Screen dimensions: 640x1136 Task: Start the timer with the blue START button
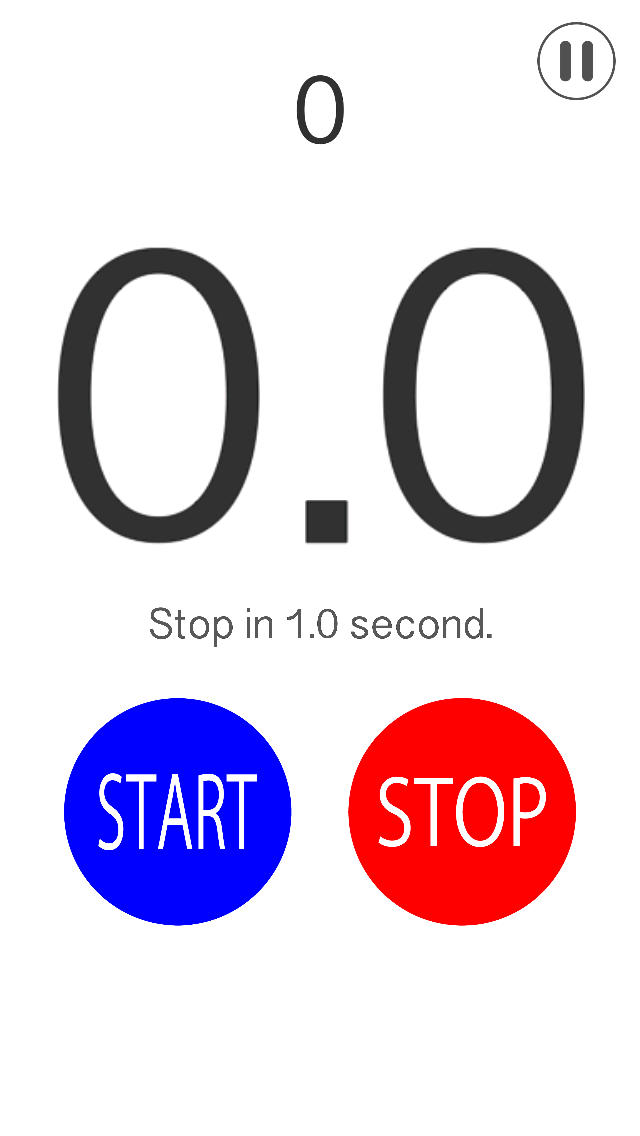(x=177, y=811)
